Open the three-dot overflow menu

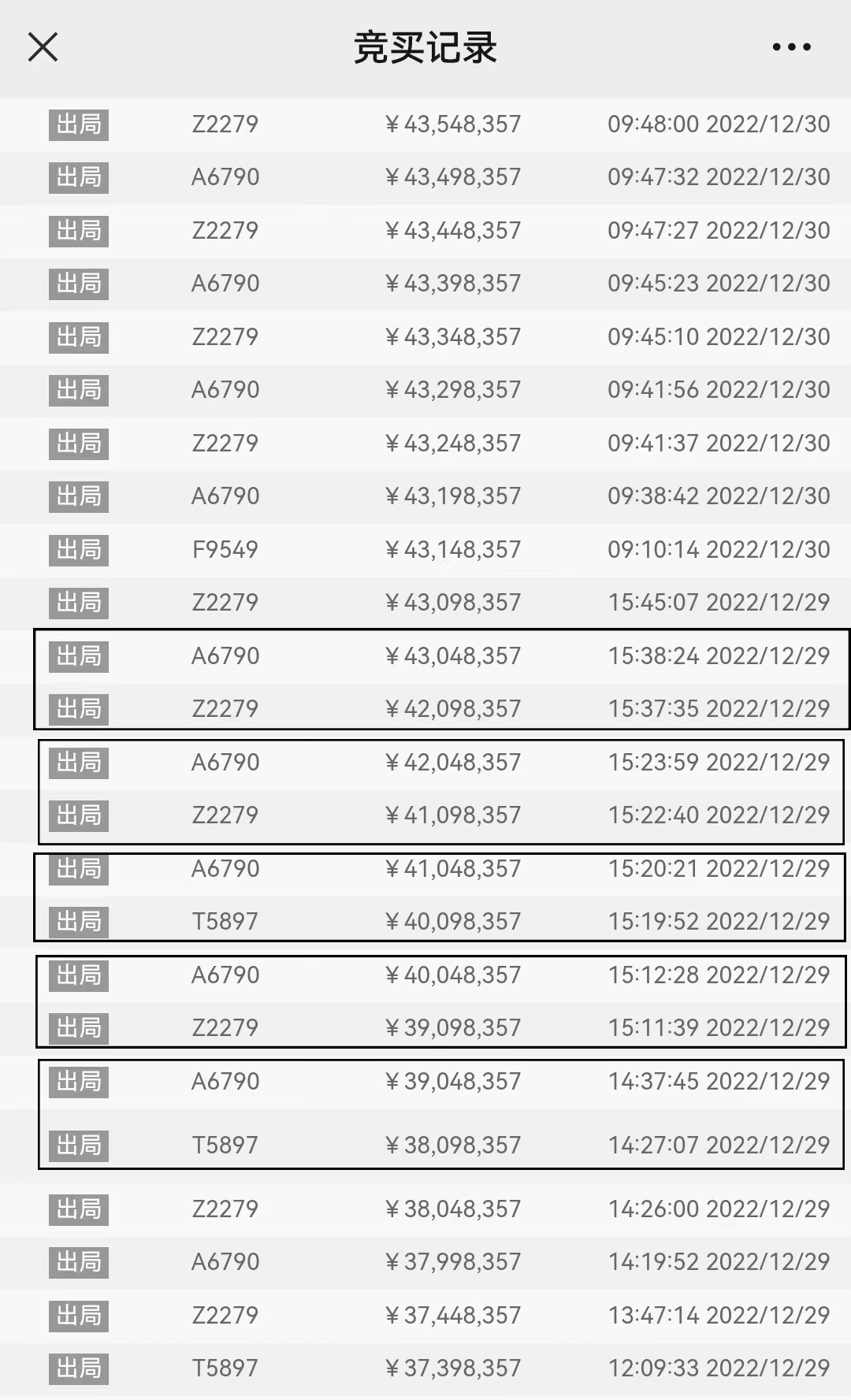click(791, 47)
